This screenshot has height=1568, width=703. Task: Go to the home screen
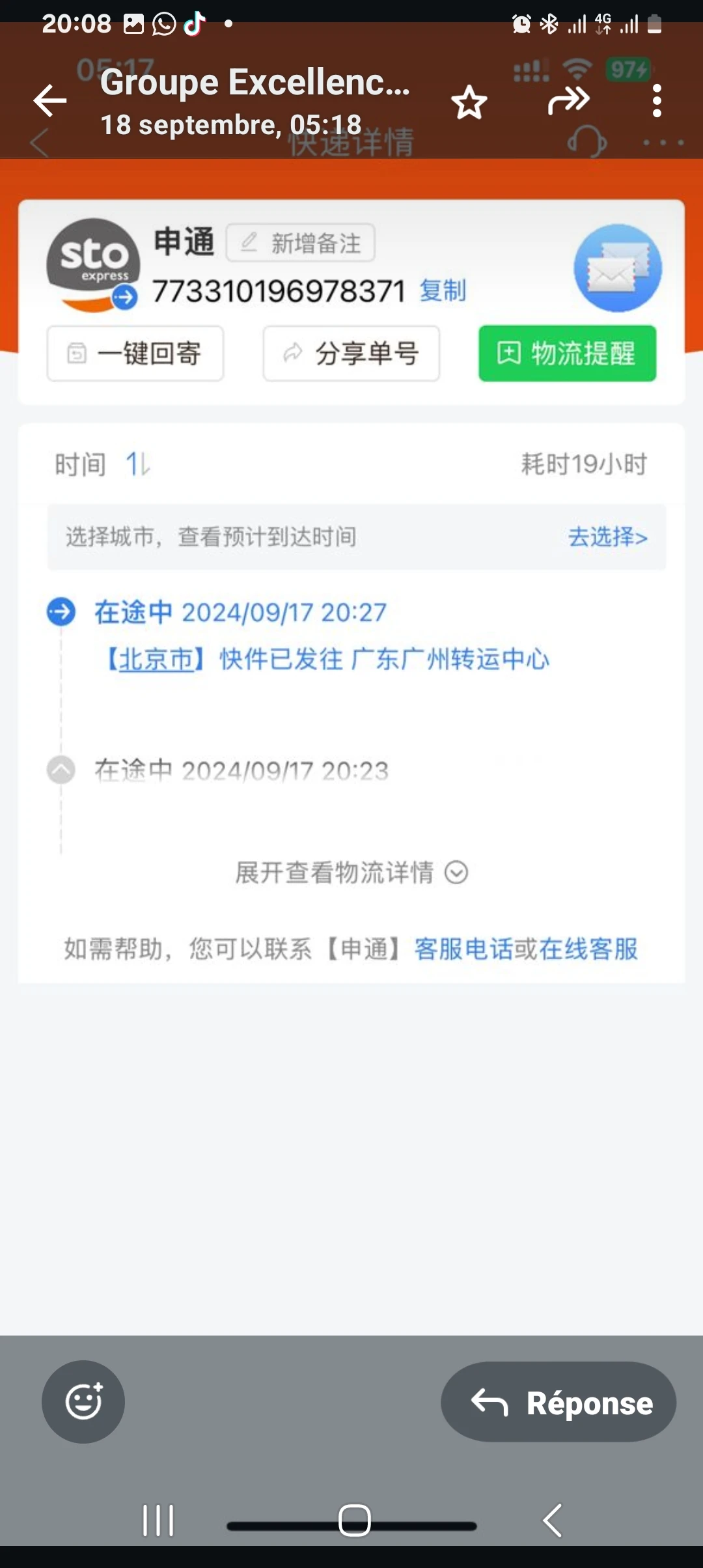(x=355, y=1520)
